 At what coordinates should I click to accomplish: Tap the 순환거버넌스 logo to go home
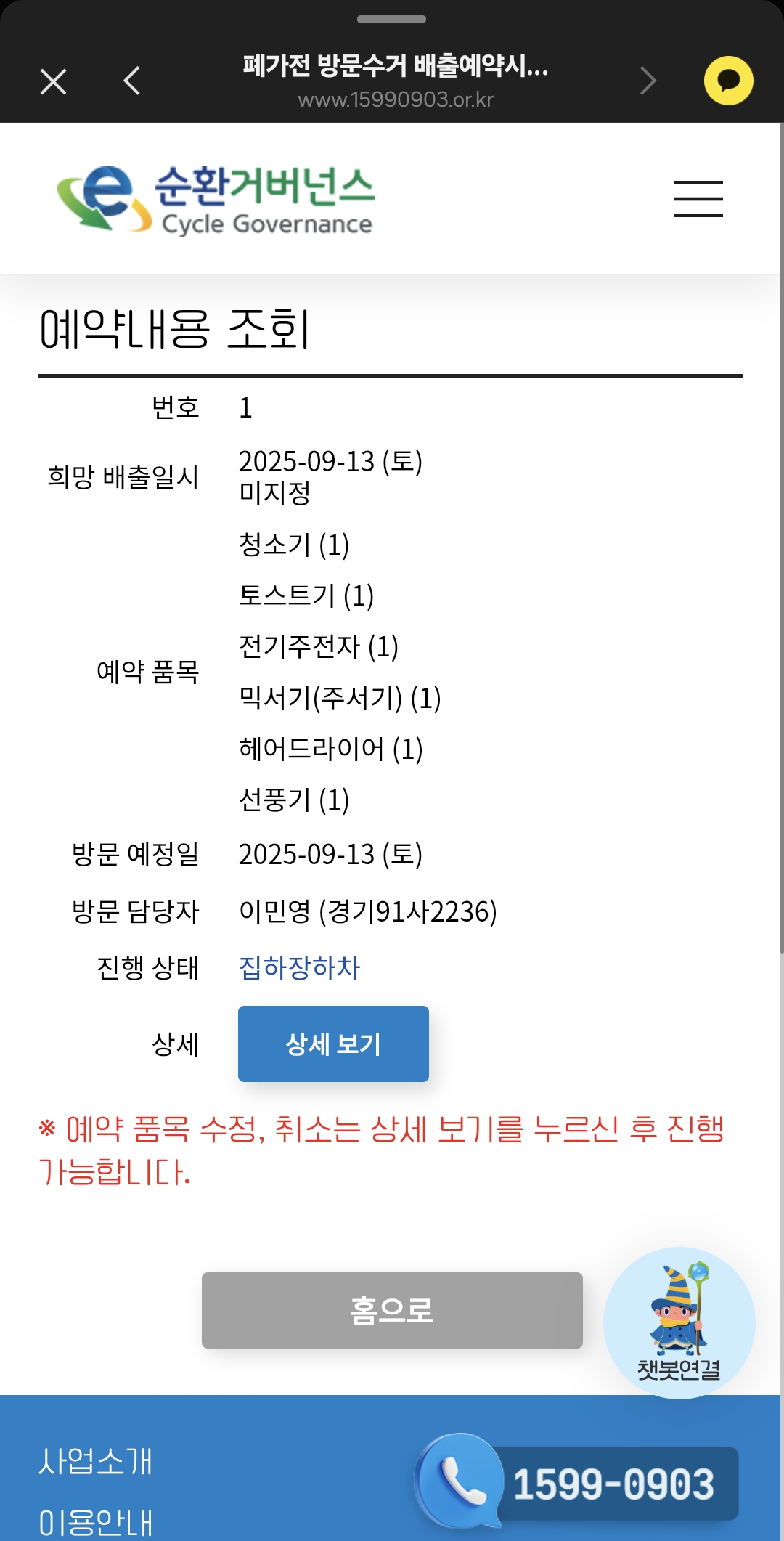216,200
